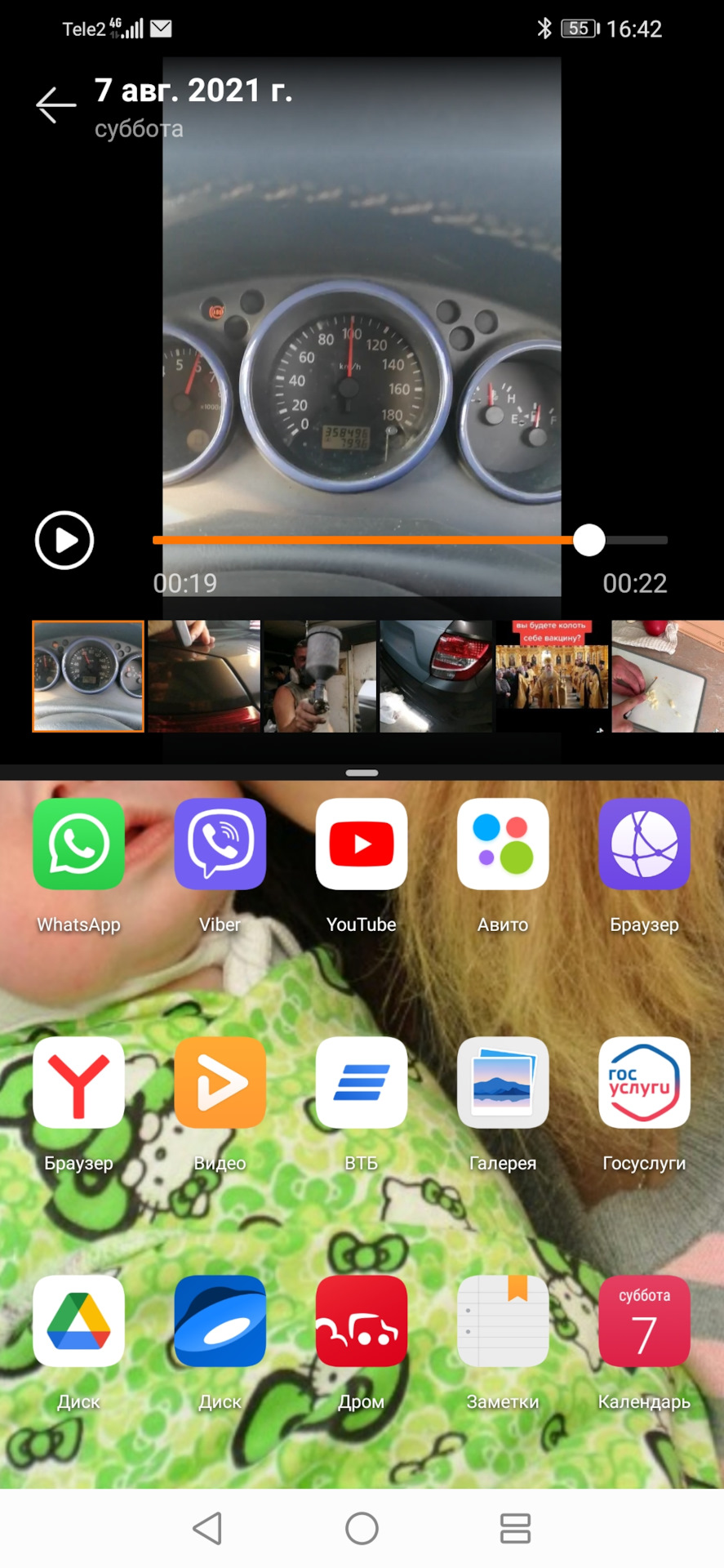The height and width of the screenshot is (1568, 724).
Task: Open the Viber app
Action: point(220,844)
